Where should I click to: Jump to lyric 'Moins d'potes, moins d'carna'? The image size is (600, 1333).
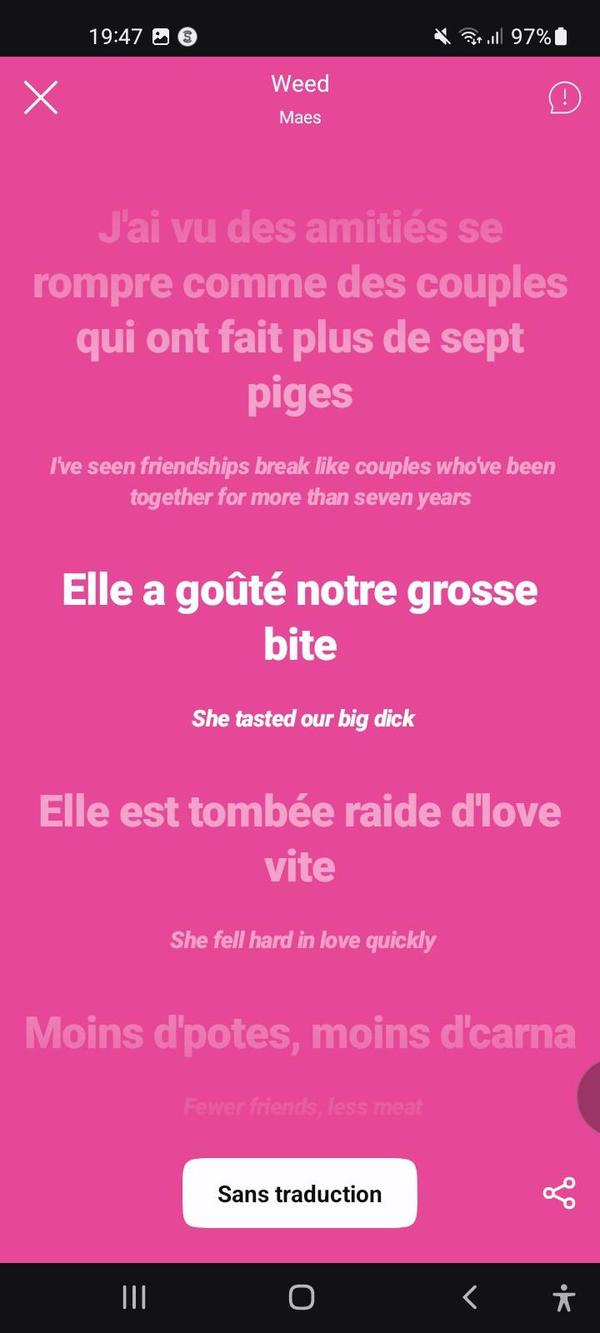point(299,1032)
